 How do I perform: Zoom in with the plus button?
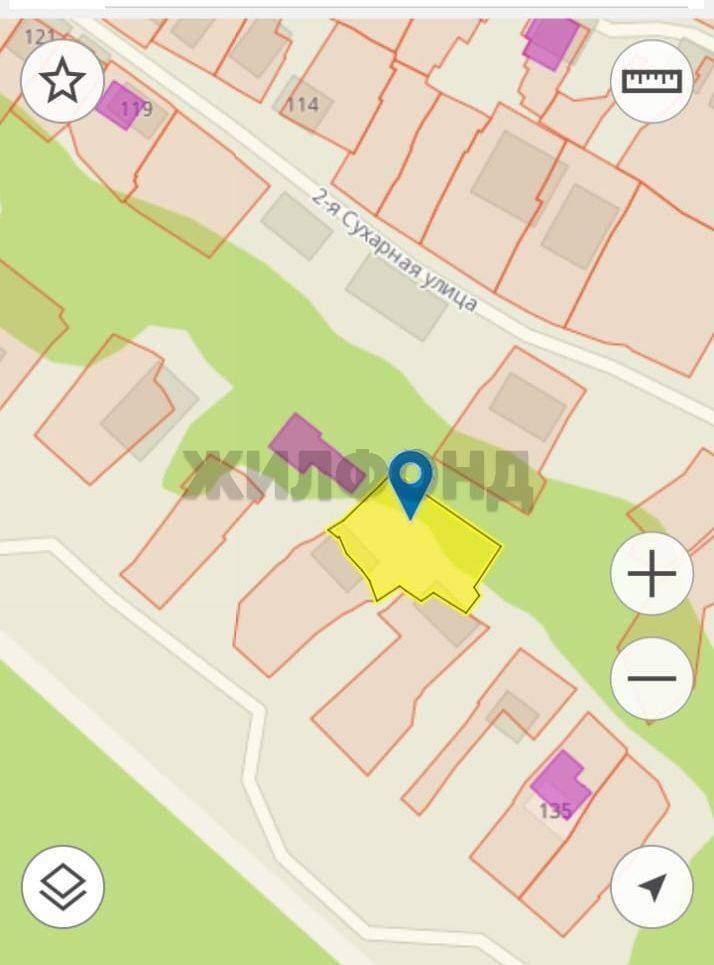(x=652, y=574)
